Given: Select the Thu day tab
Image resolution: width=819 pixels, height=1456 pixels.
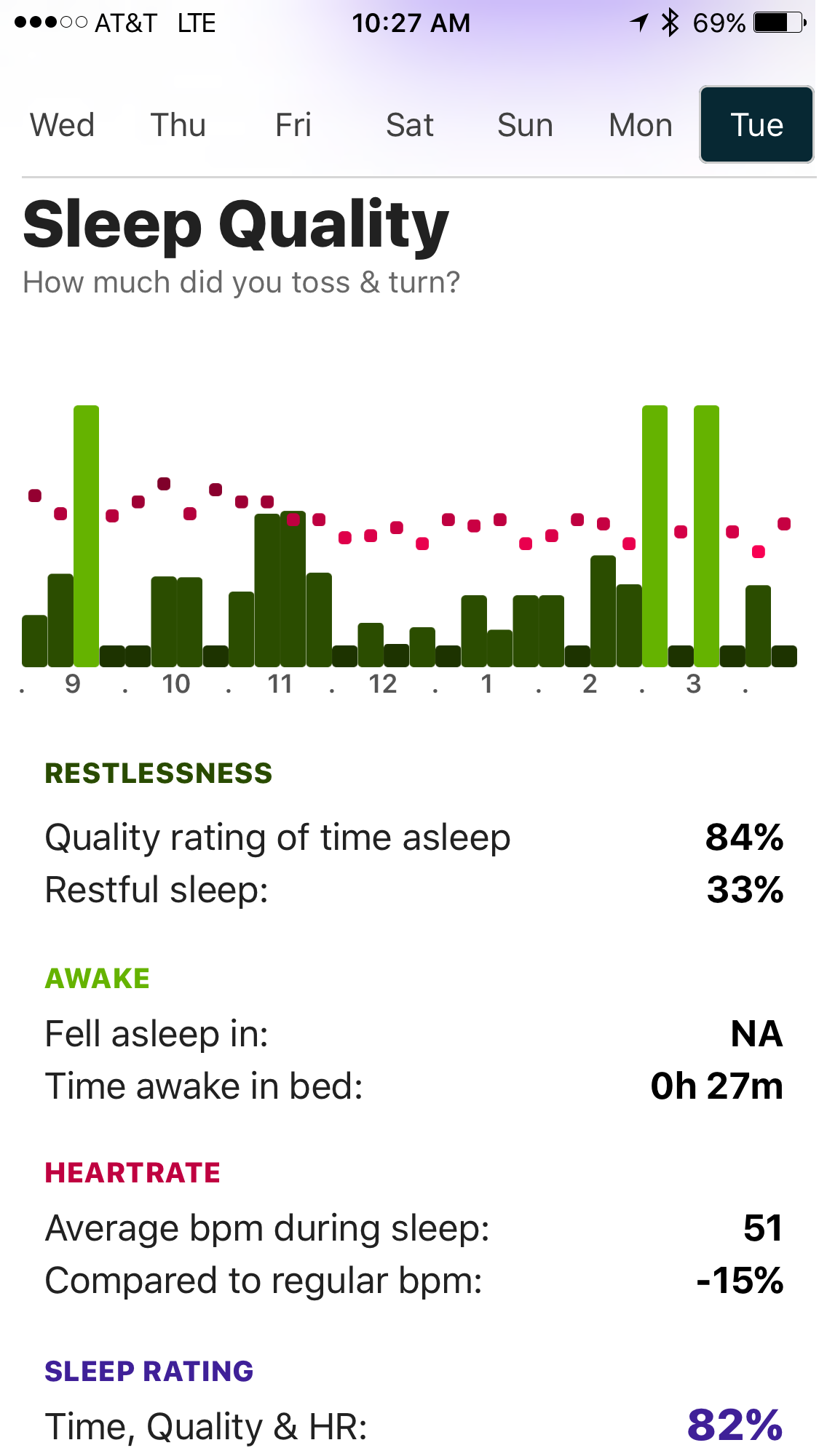Looking at the screenshot, I should (x=178, y=125).
